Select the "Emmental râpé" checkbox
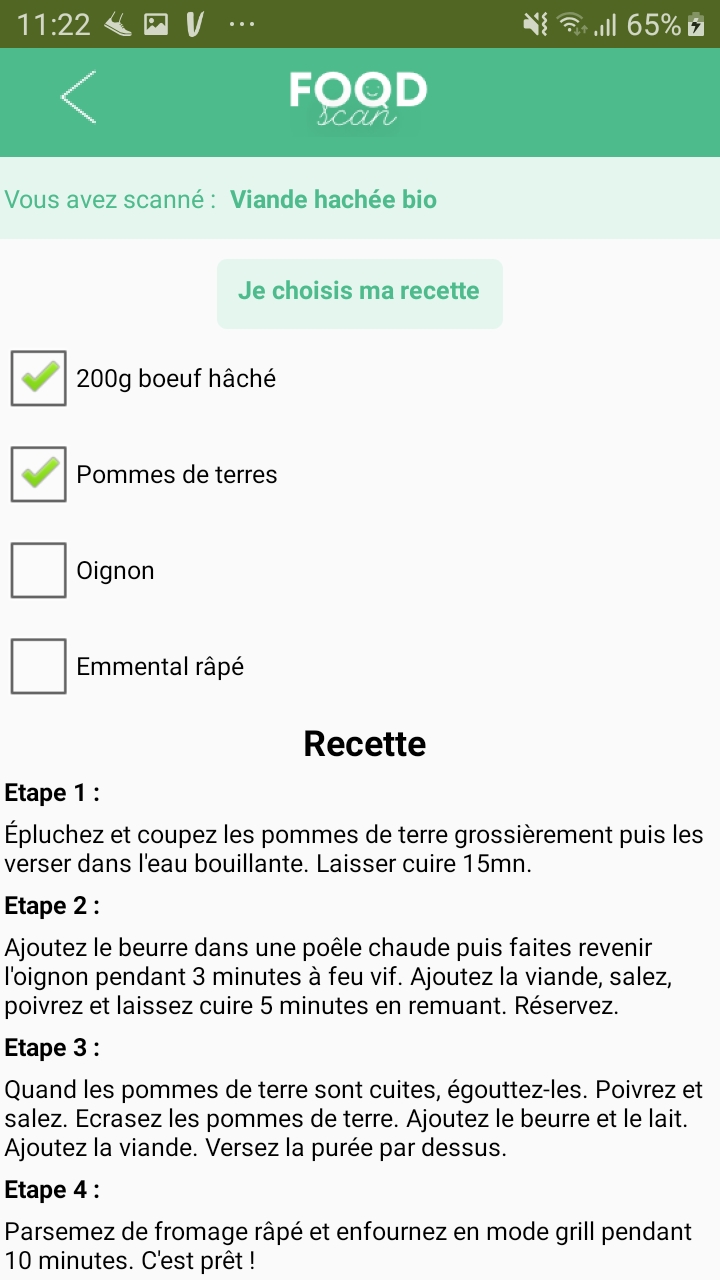This screenshot has width=720, height=1280. (x=39, y=666)
